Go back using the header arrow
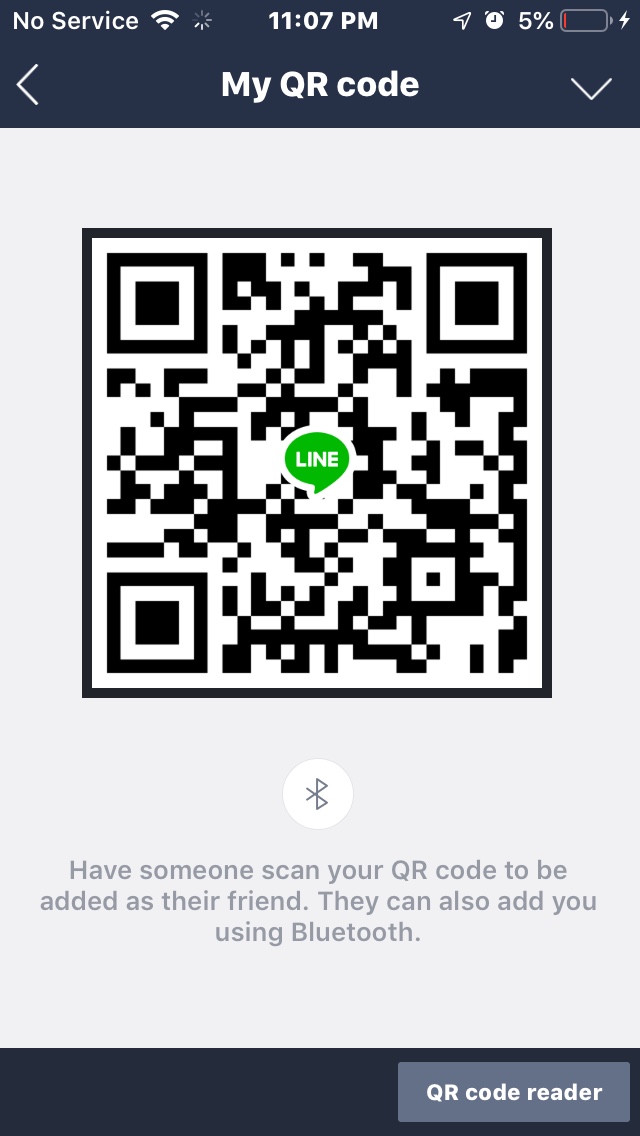This screenshot has width=640, height=1136. click(x=28, y=85)
